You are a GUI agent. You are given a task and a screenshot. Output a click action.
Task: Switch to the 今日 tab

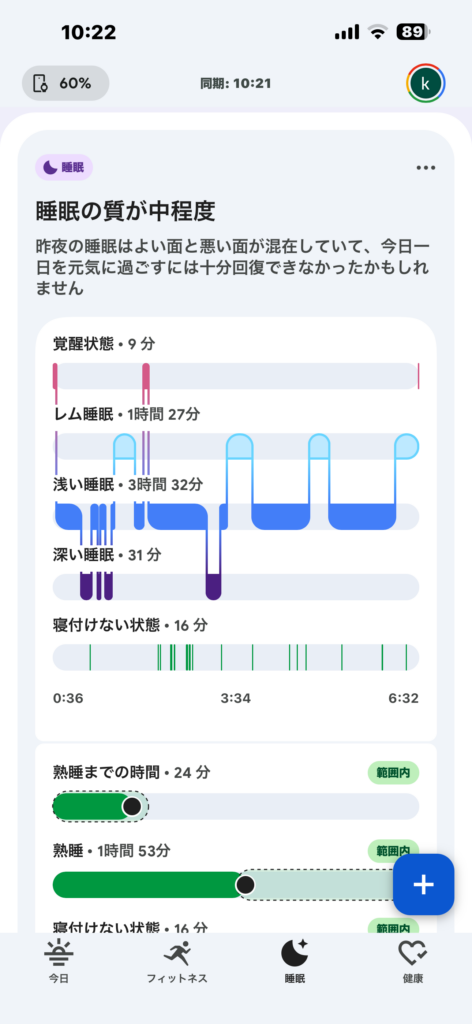tap(59, 962)
